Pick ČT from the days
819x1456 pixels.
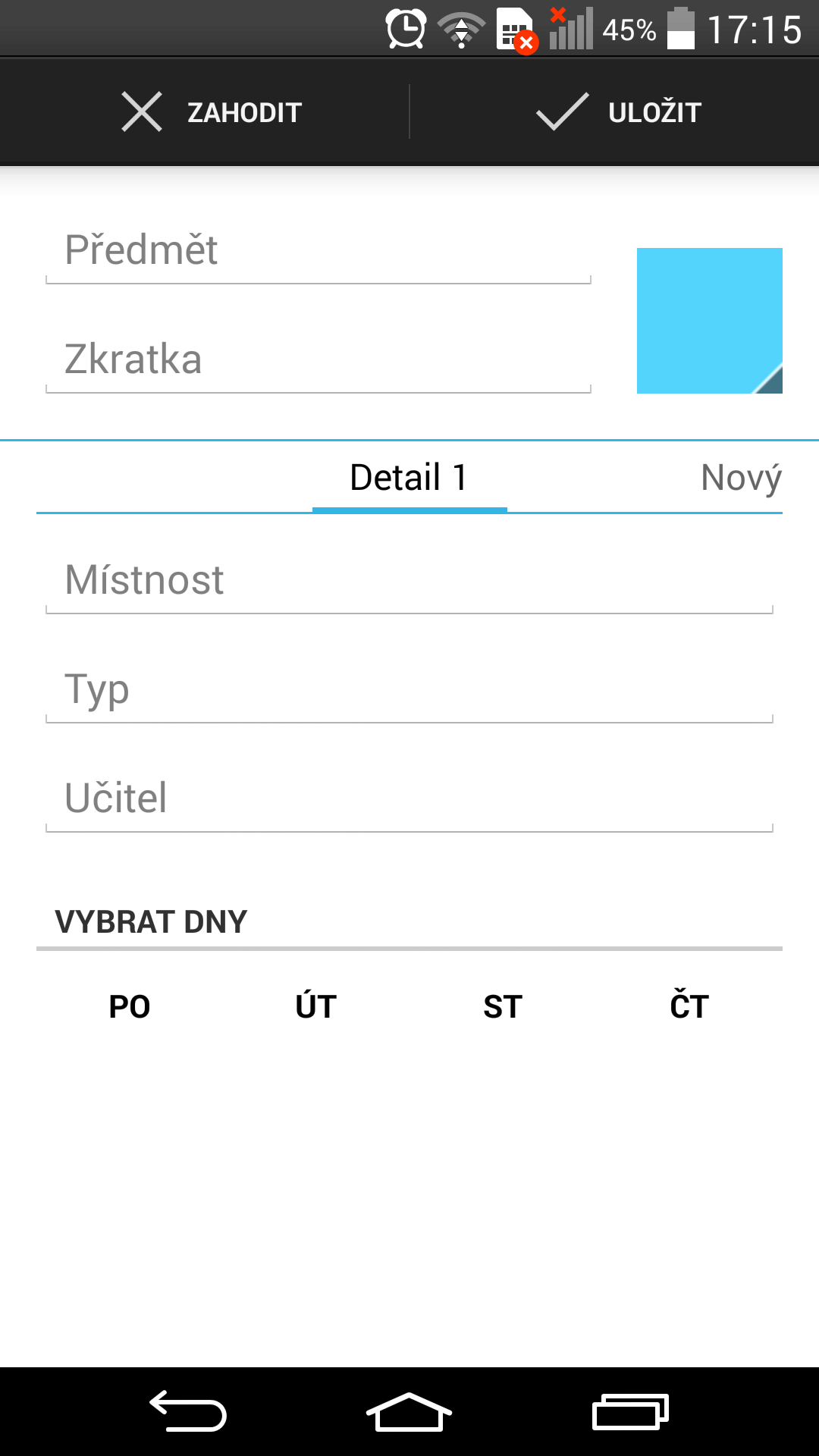689,1007
